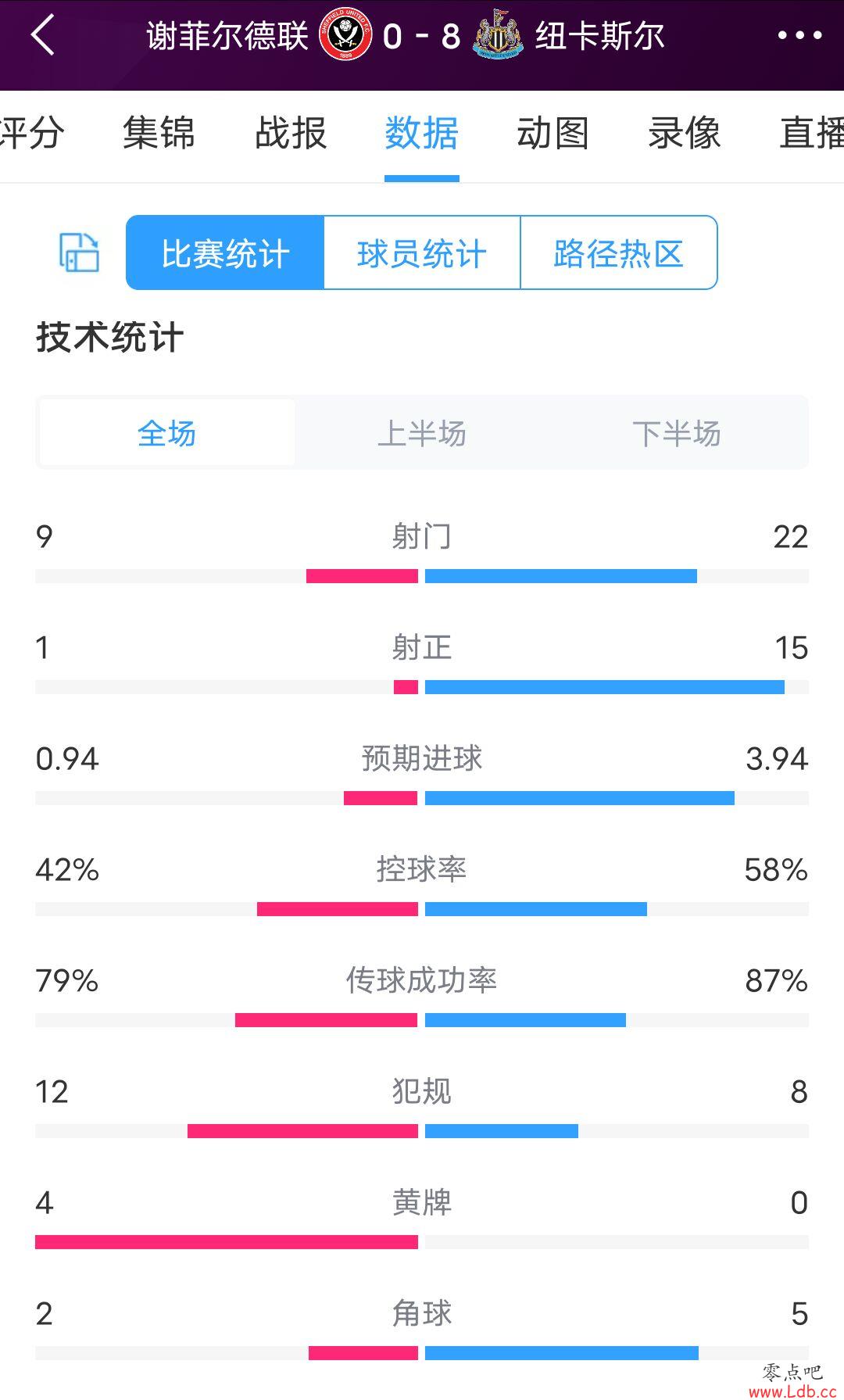Open the 评分 tab

[x=31, y=133]
